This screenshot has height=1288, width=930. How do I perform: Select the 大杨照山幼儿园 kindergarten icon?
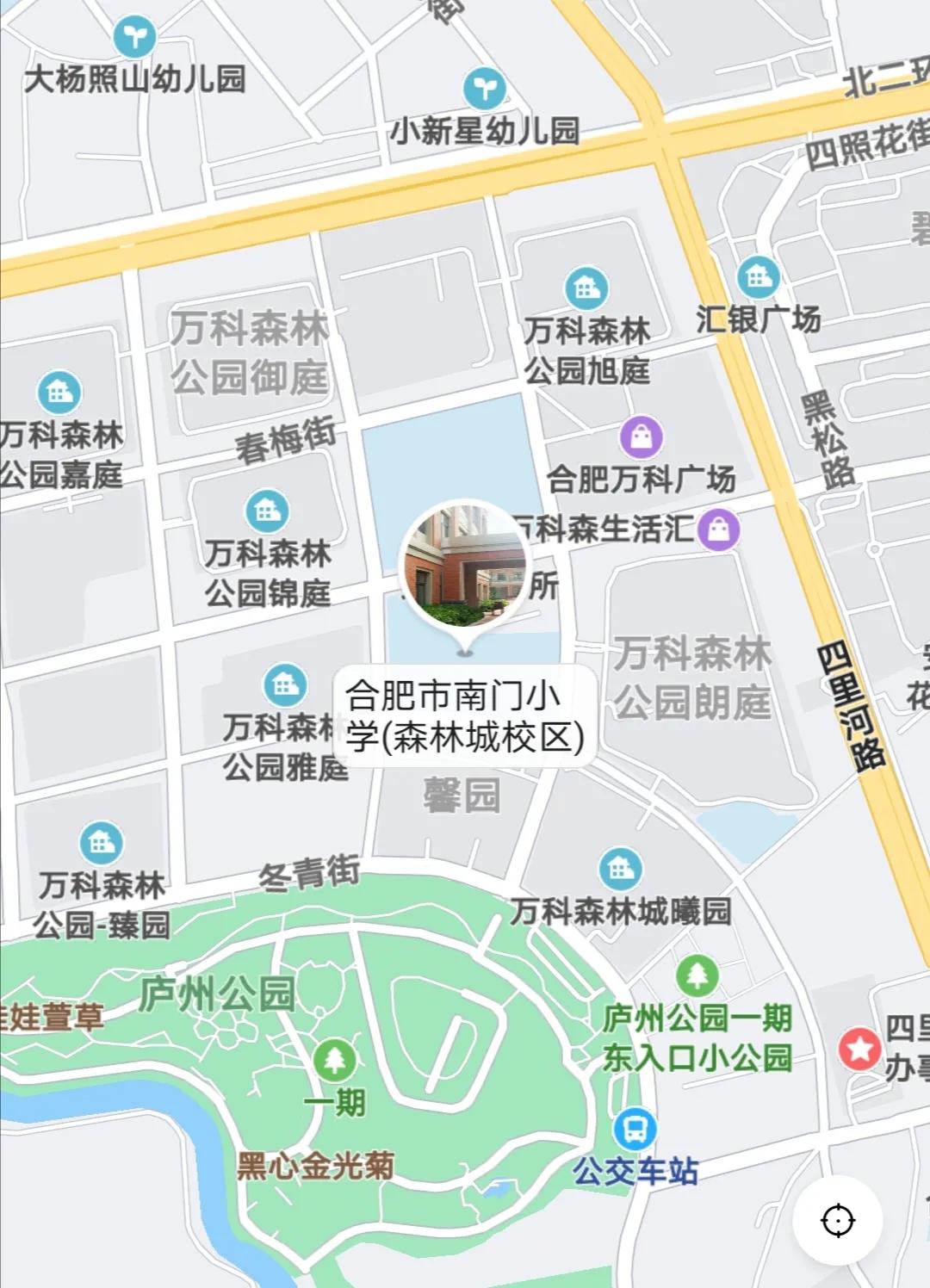[133, 37]
